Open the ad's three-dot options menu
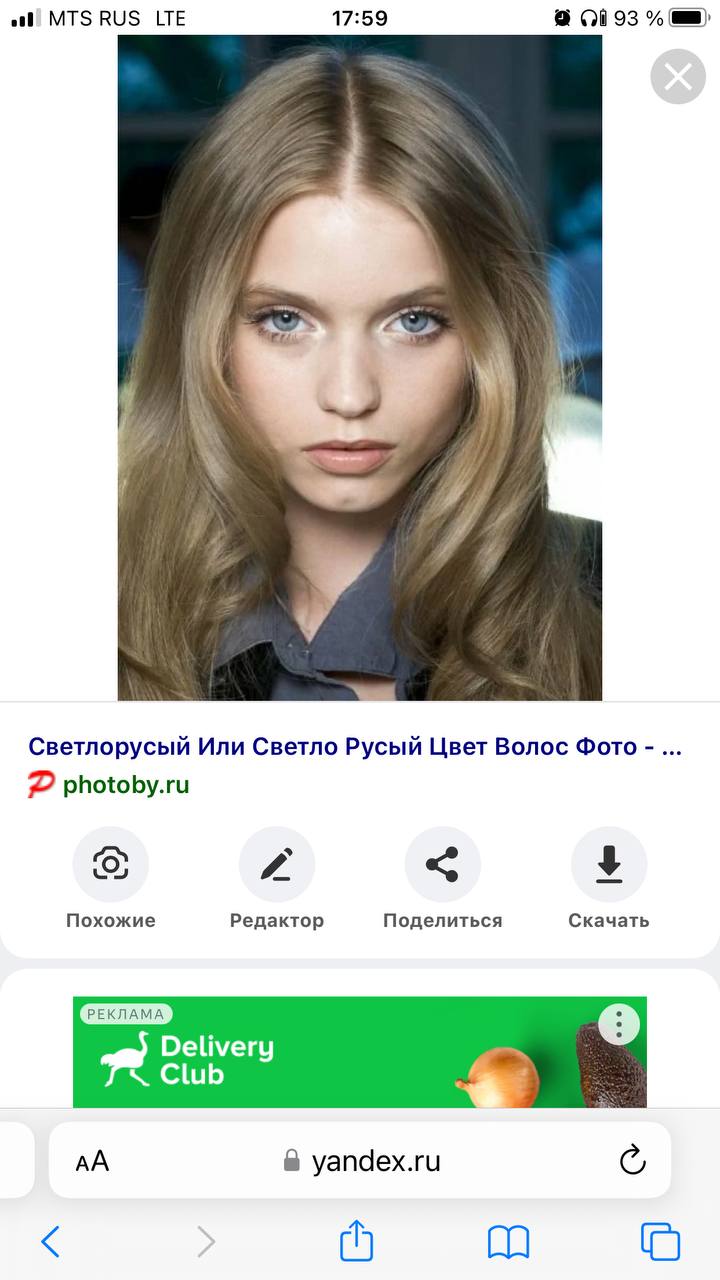 pos(619,1024)
